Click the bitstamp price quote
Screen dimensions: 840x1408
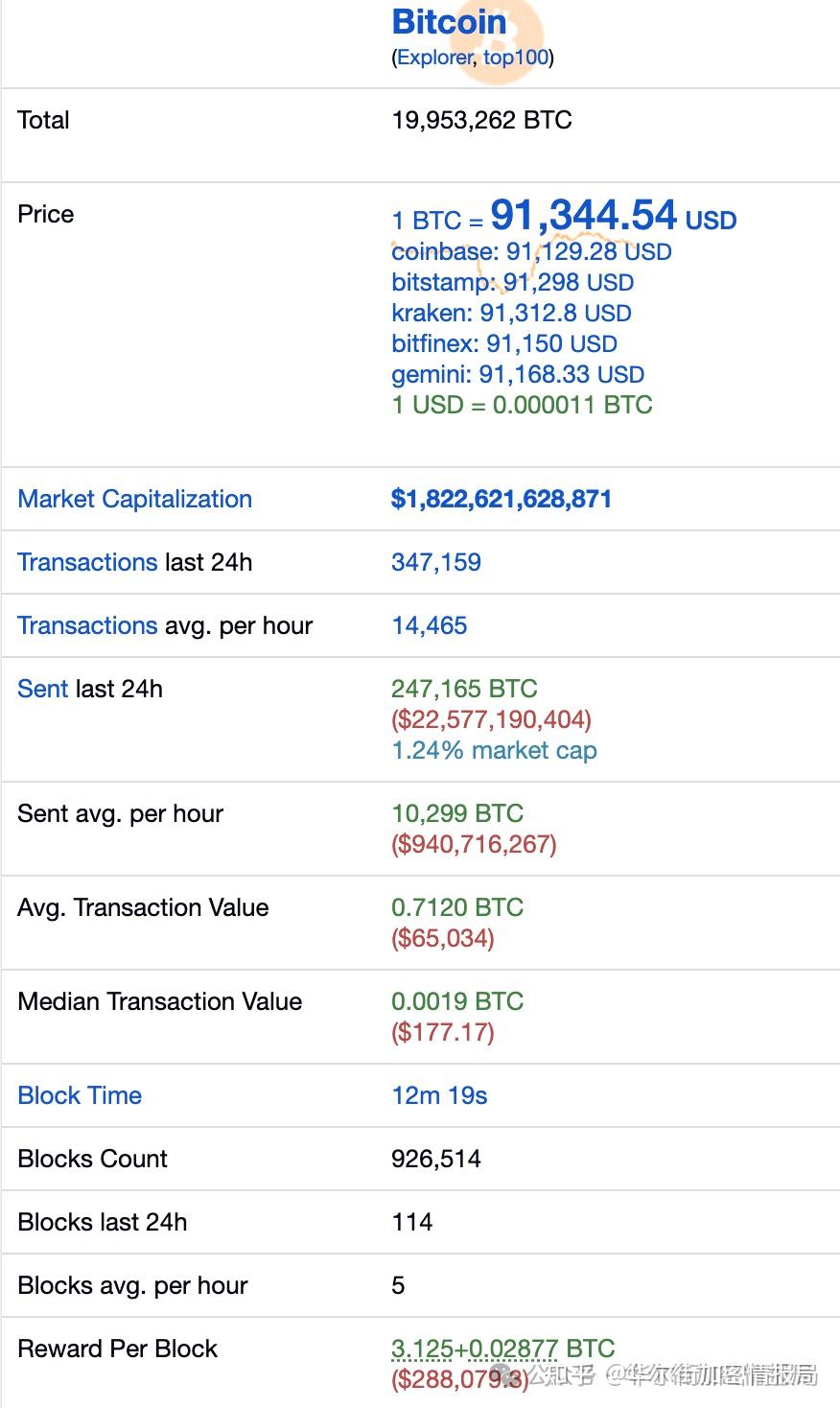[512, 282]
